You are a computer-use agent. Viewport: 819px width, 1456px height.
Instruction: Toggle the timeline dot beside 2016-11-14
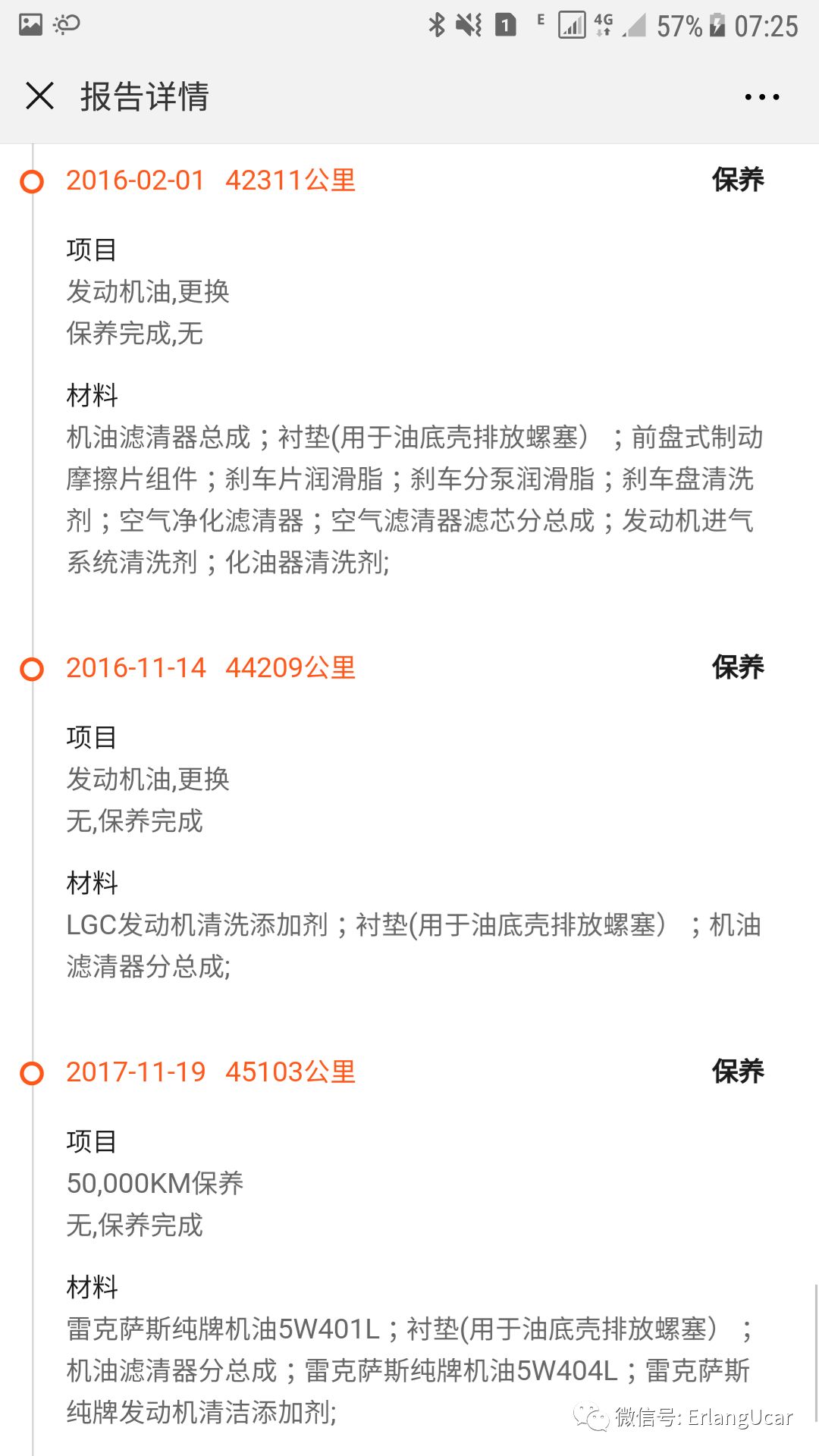tap(32, 669)
